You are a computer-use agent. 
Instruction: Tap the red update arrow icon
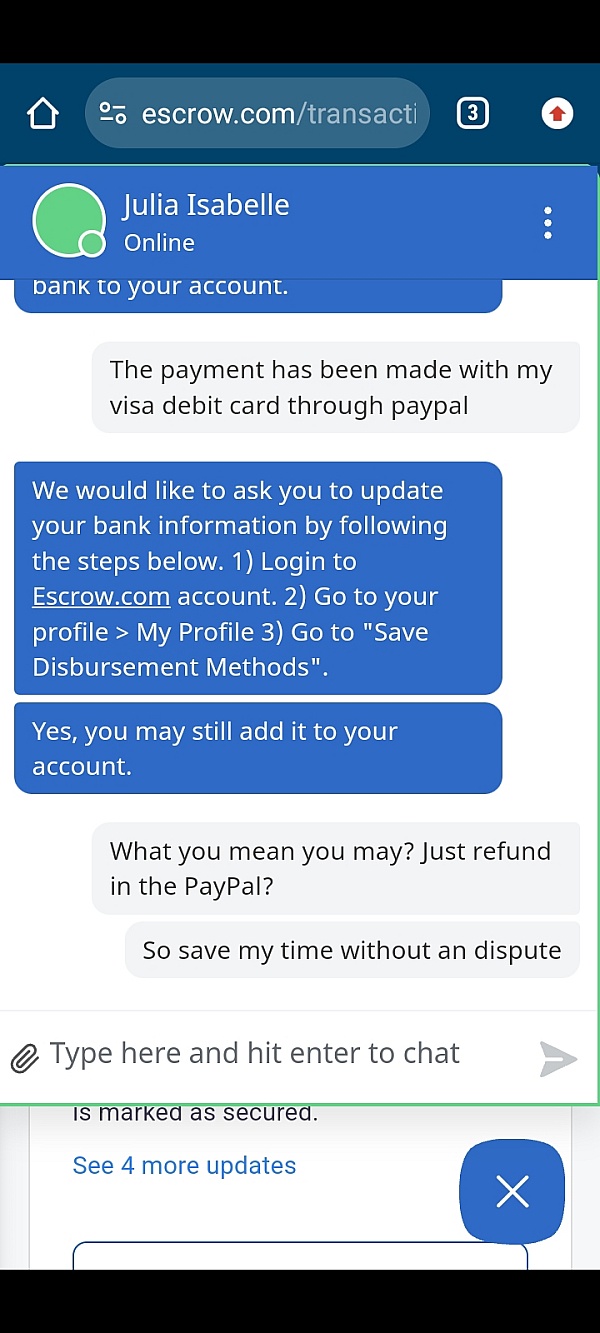(557, 114)
